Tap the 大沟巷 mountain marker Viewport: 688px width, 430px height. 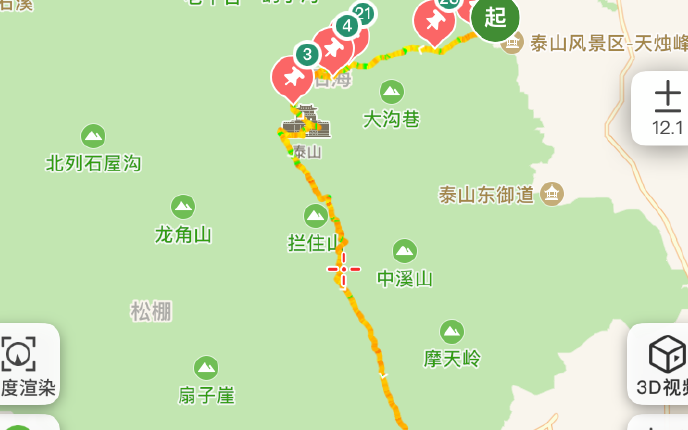coord(392,92)
